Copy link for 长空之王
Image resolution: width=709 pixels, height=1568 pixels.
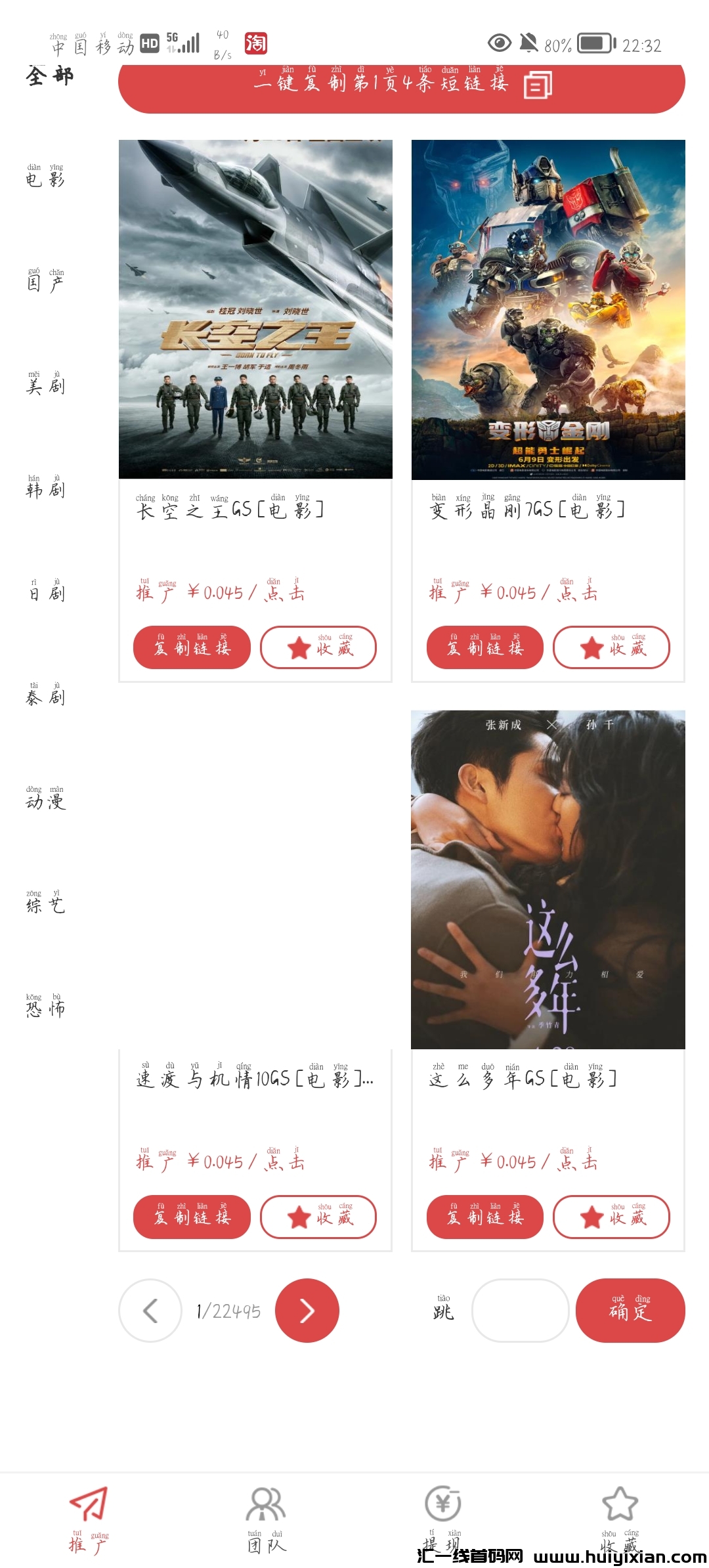coord(192,647)
